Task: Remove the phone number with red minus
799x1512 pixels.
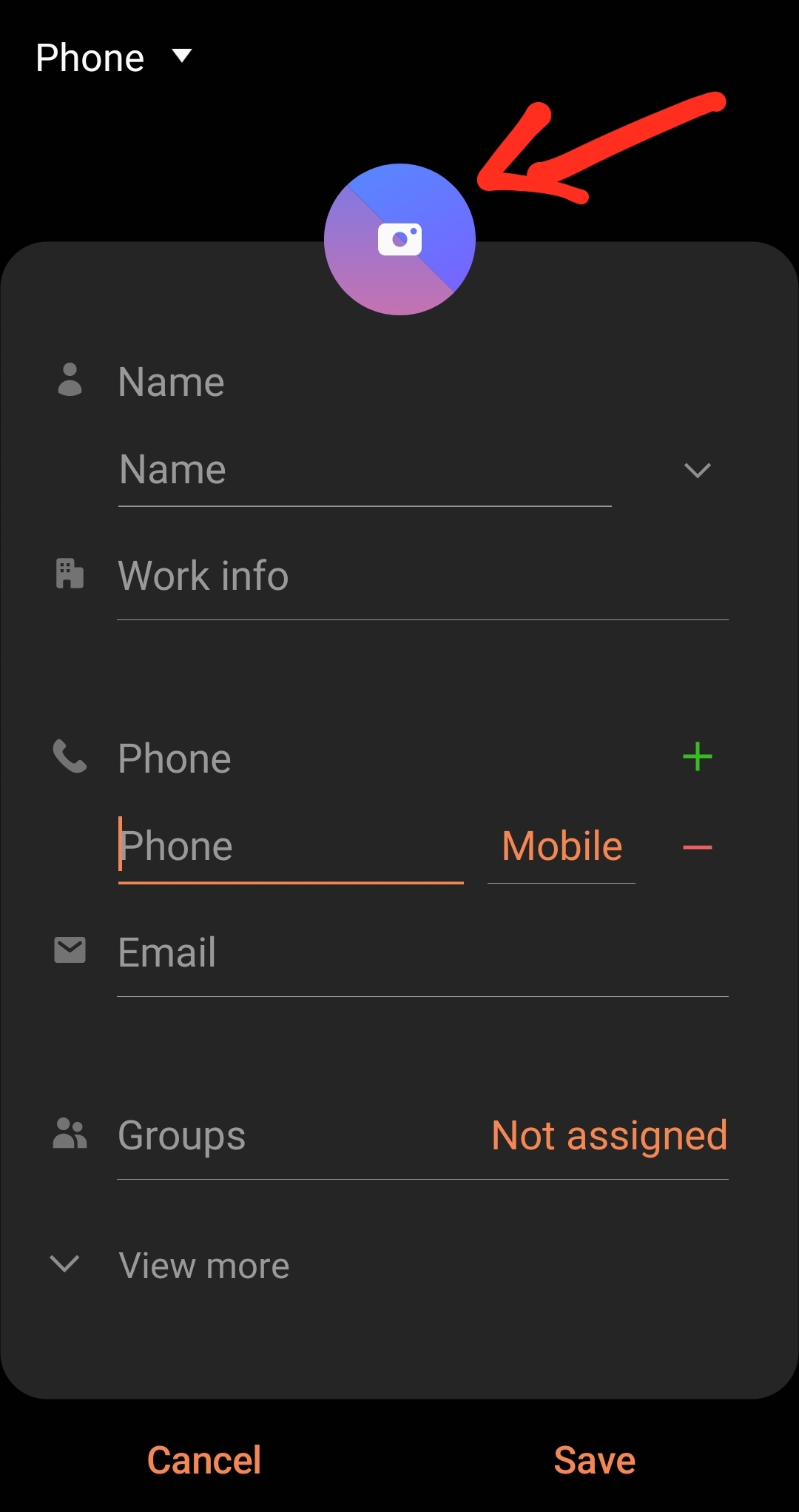Action: (697, 847)
